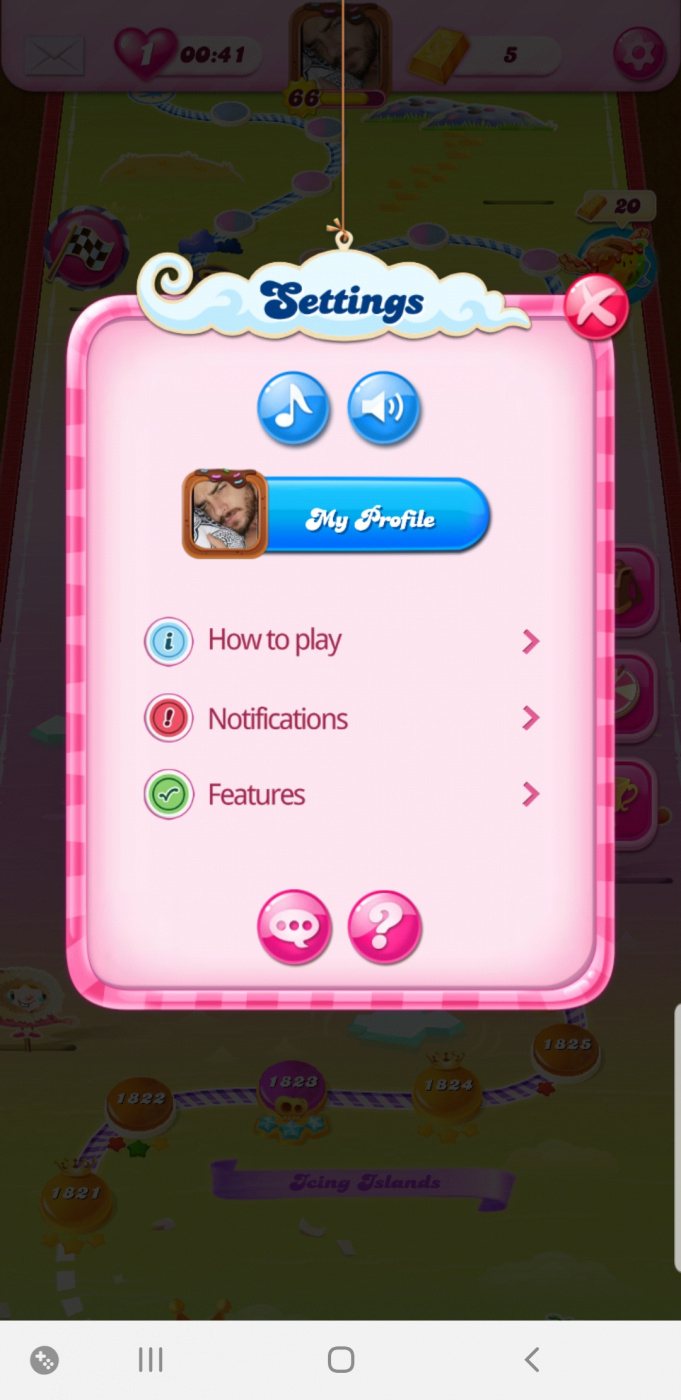Open help with the question mark button
Image resolution: width=681 pixels, height=1400 pixels.
click(x=384, y=927)
